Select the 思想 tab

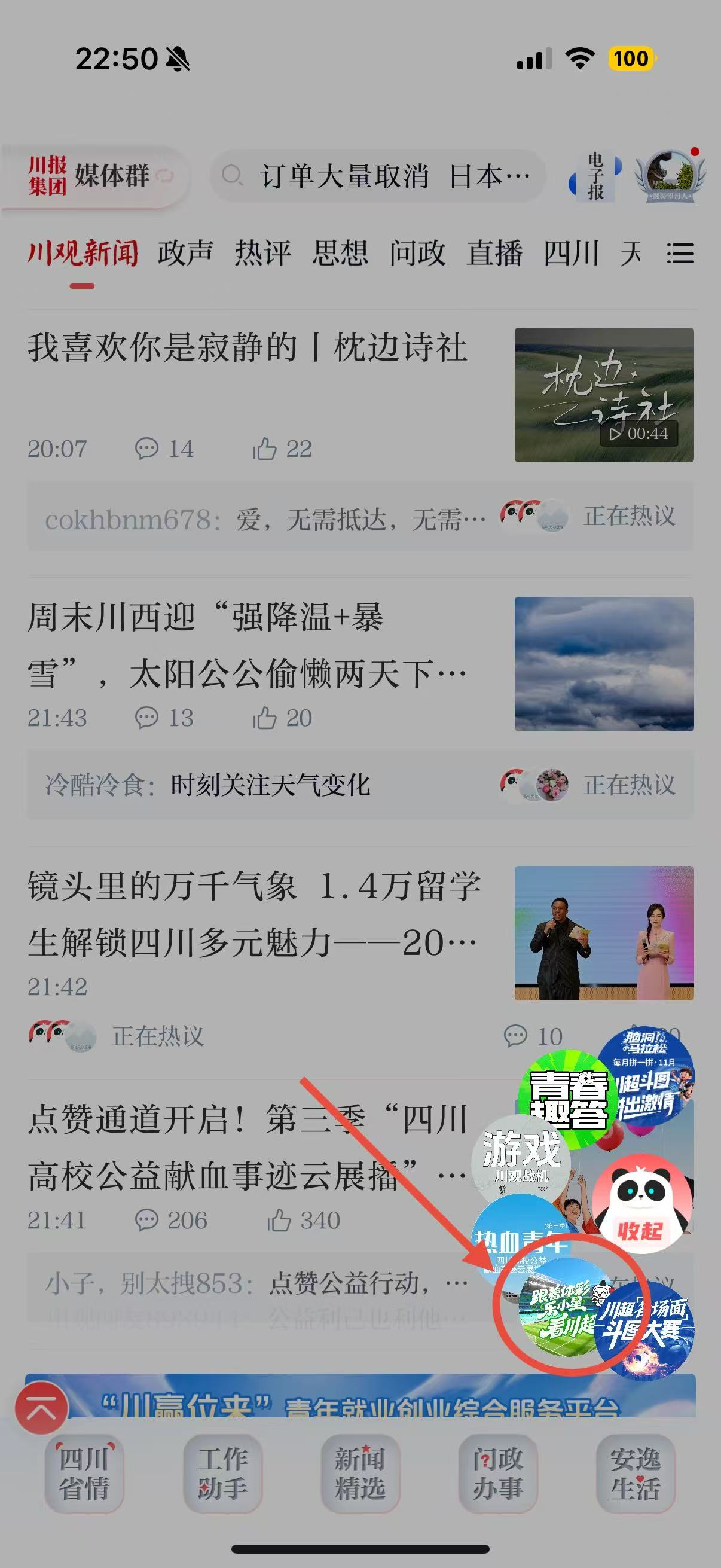(340, 253)
